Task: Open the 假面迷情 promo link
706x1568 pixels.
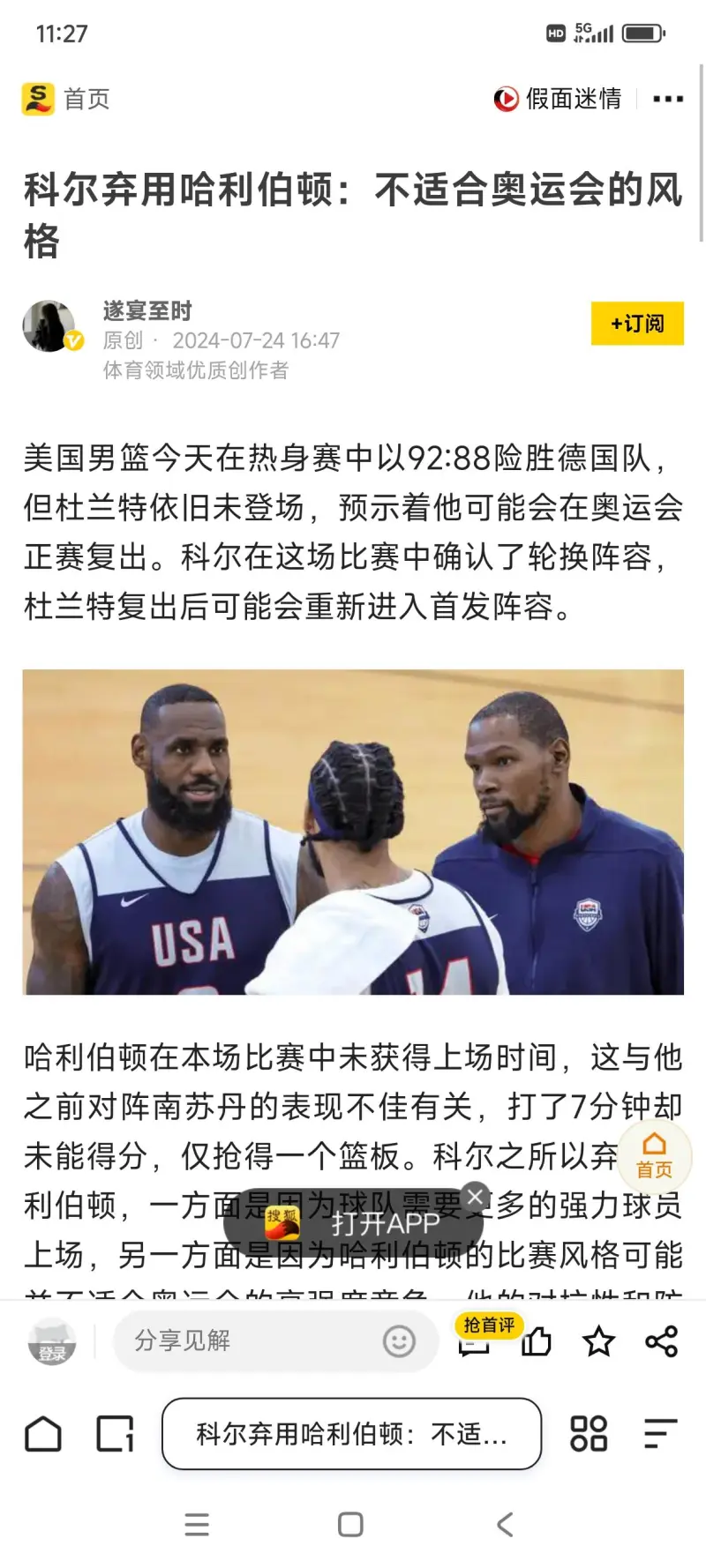Action: click(x=558, y=99)
